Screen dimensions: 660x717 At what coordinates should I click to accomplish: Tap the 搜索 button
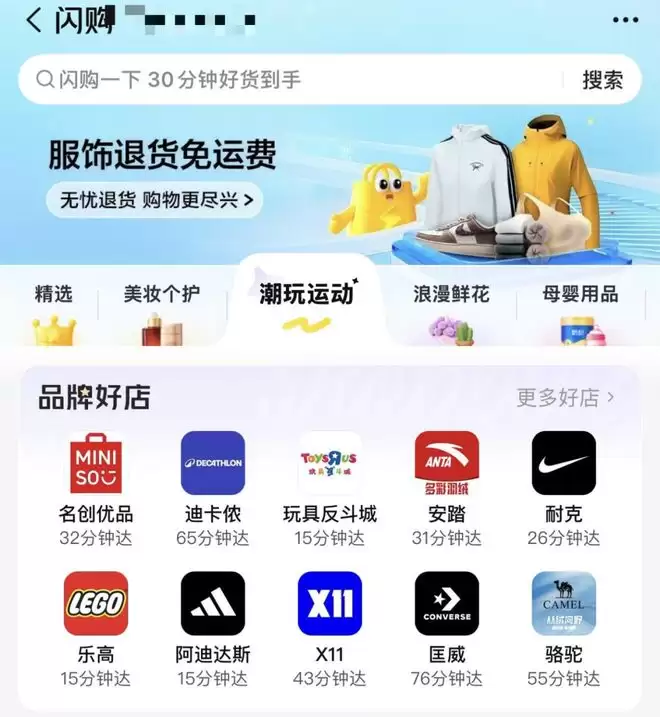point(602,80)
